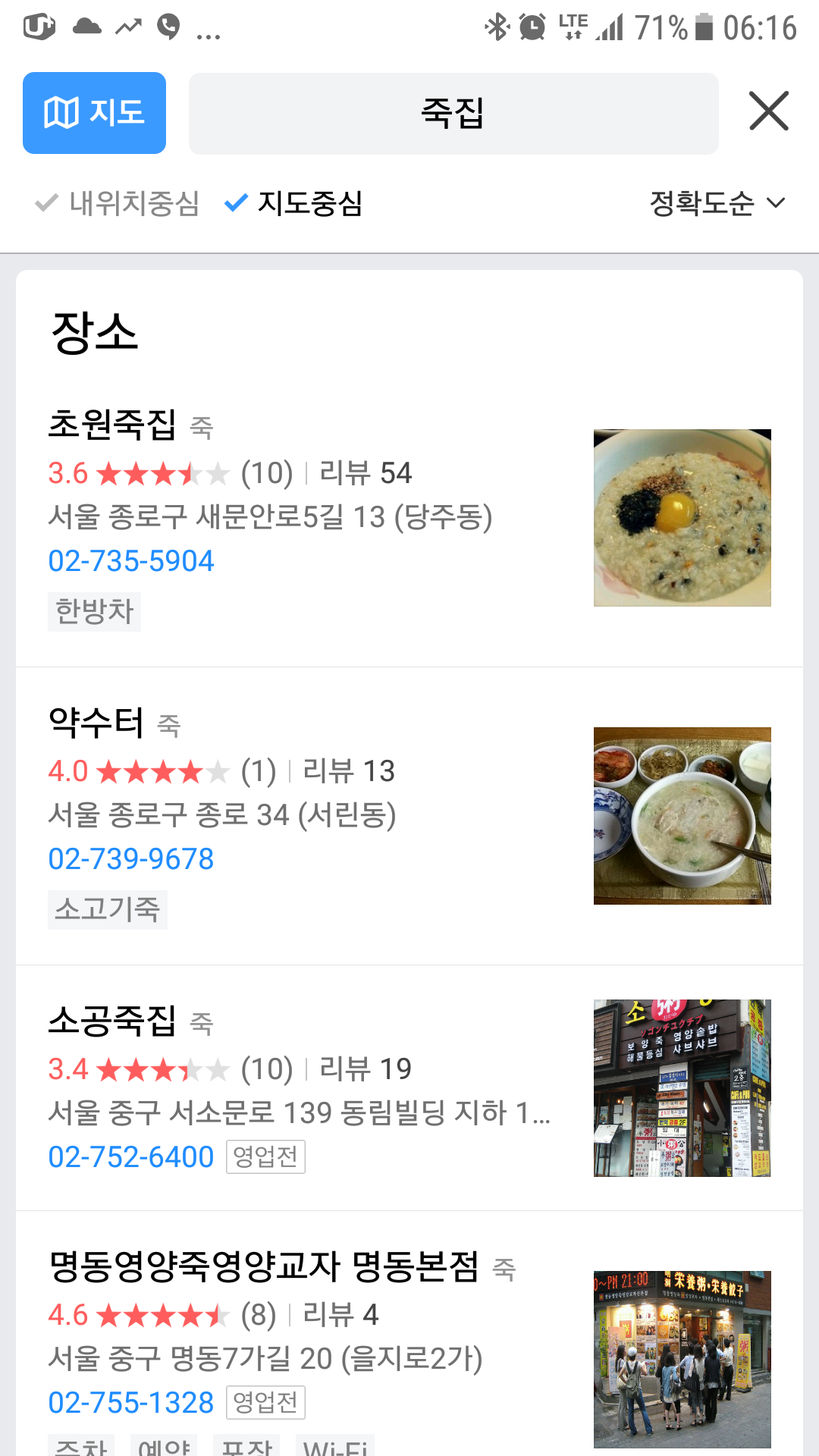
Task: Expand the 정확도순 sort dropdown
Action: click(716, 203)
